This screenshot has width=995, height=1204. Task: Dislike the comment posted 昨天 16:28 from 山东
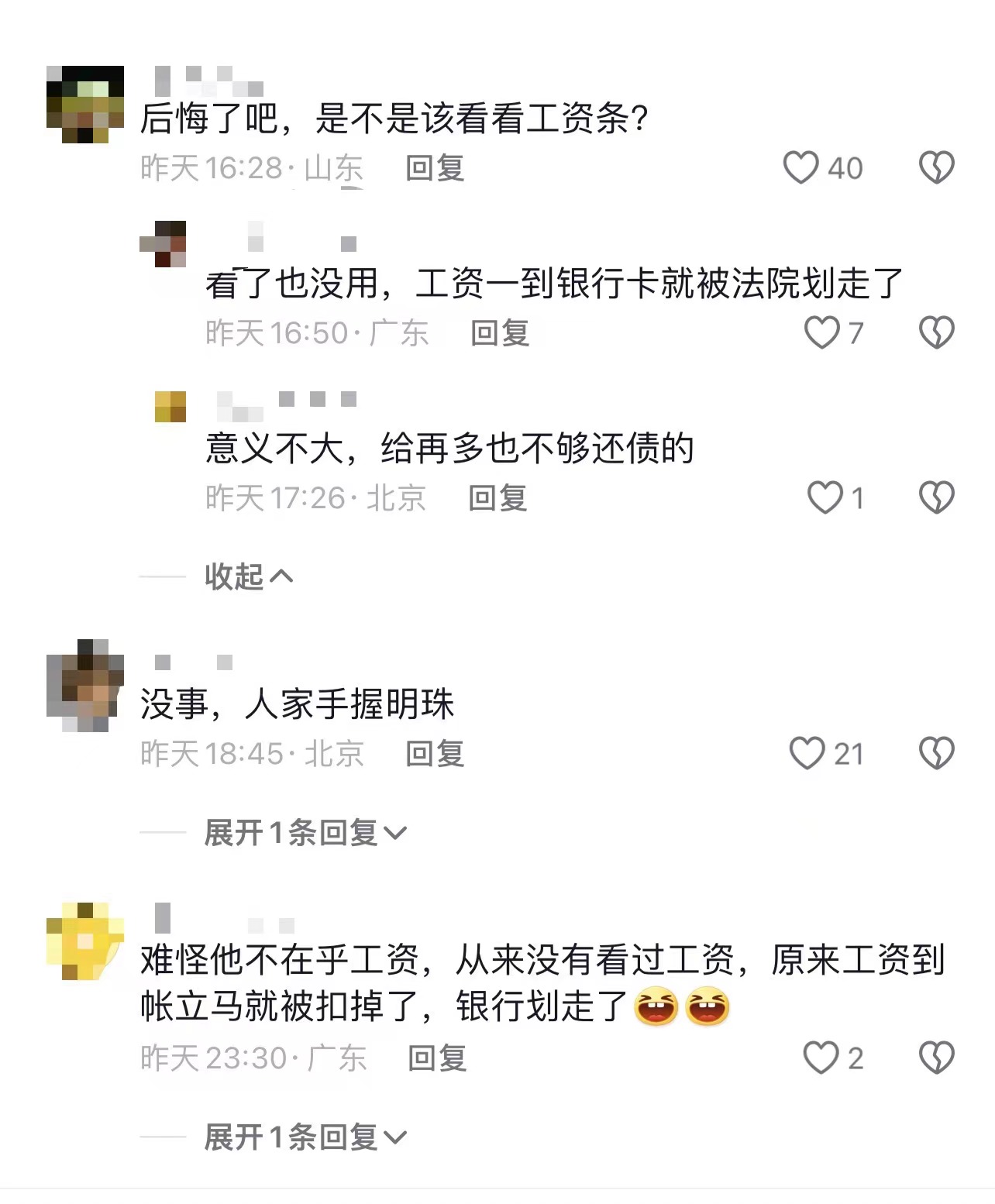936,167
